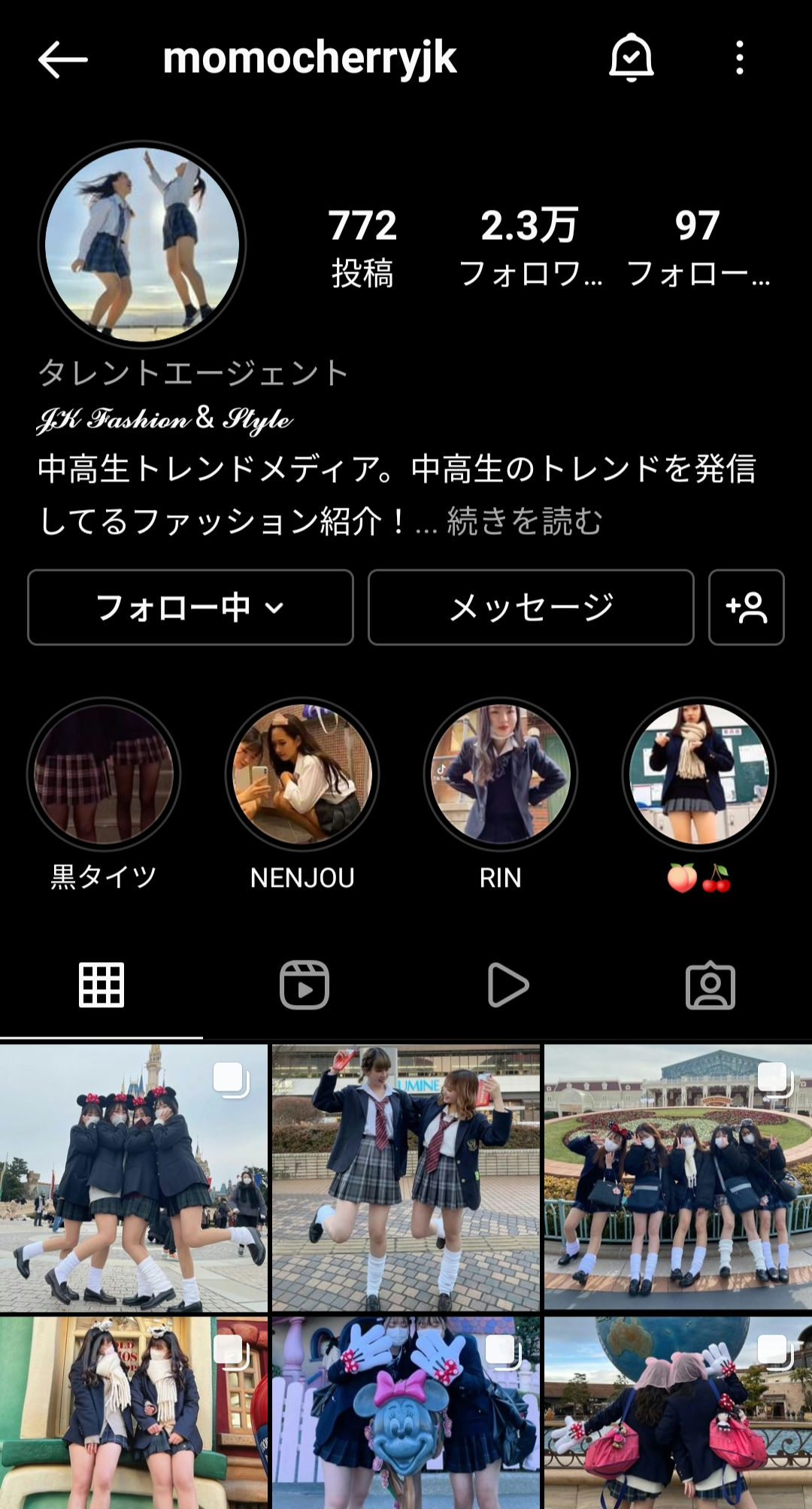Open the 97 following list
Screen dimensions: 812x1509
pos(698,247)
